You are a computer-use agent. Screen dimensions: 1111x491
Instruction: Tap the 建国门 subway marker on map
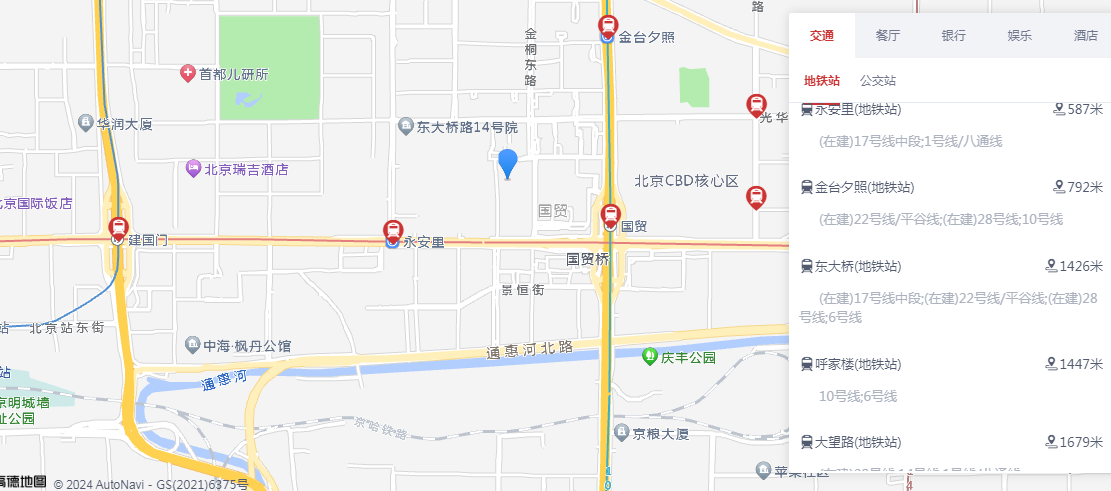coord(119,229)
